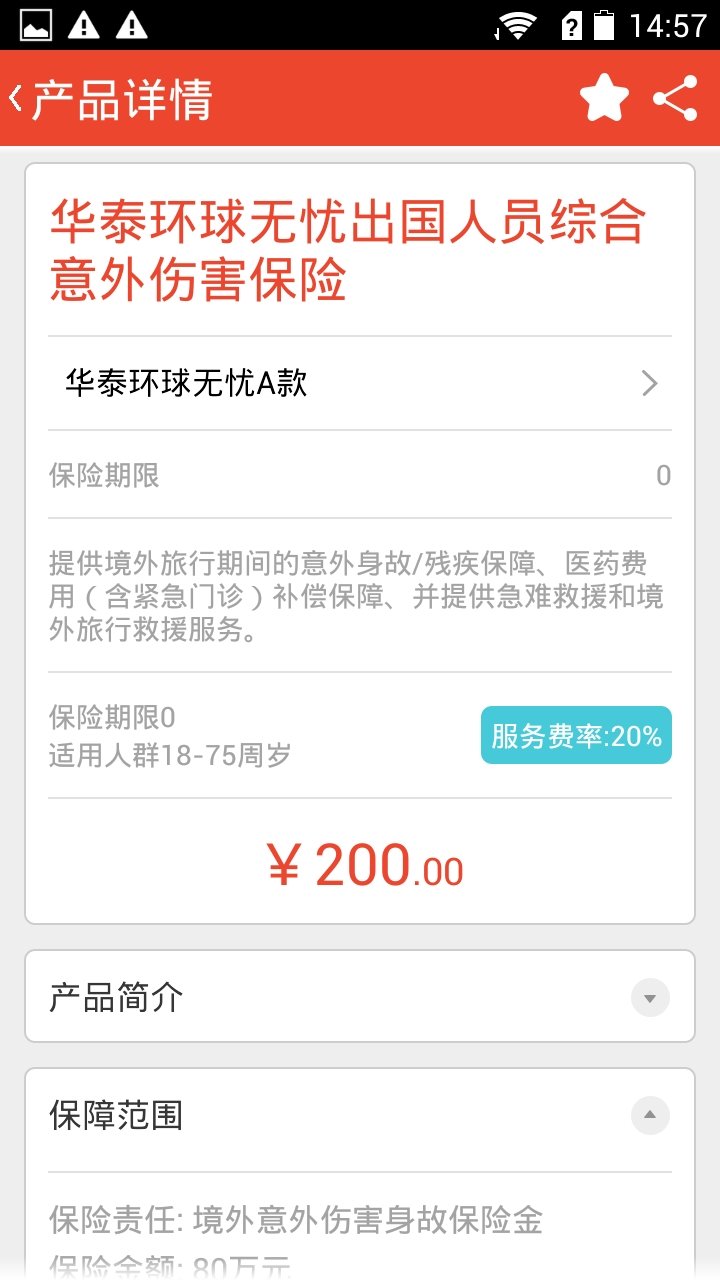Image resolution: width=720 pixels, height=1280 pixels.
Task: Go back from 产品详情 page
Action: pyautogui.click(x=16, y=99)
